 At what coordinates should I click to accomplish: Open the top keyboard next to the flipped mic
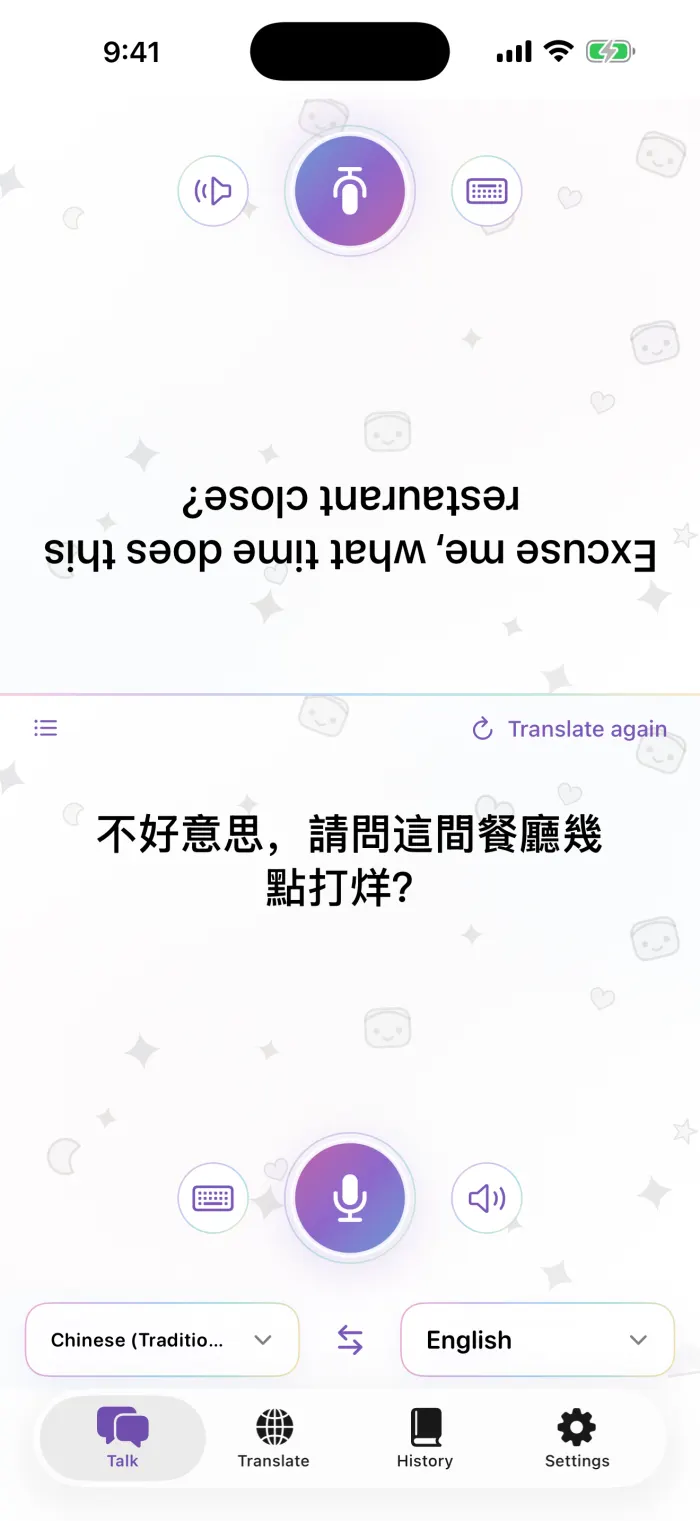tap(487, 190)
